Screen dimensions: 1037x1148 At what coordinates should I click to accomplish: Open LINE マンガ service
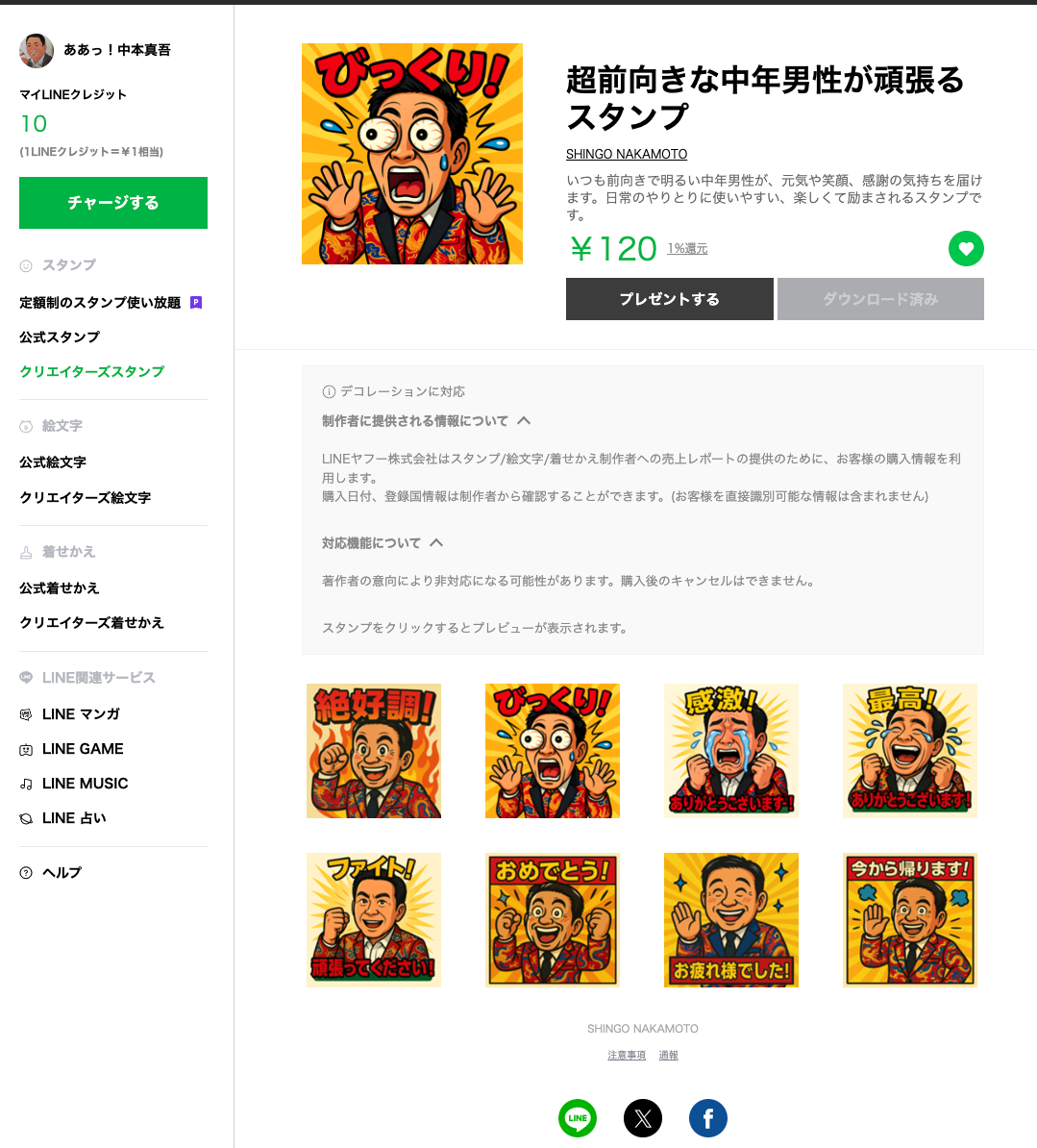pyautogui.click(x=81, y=714)
